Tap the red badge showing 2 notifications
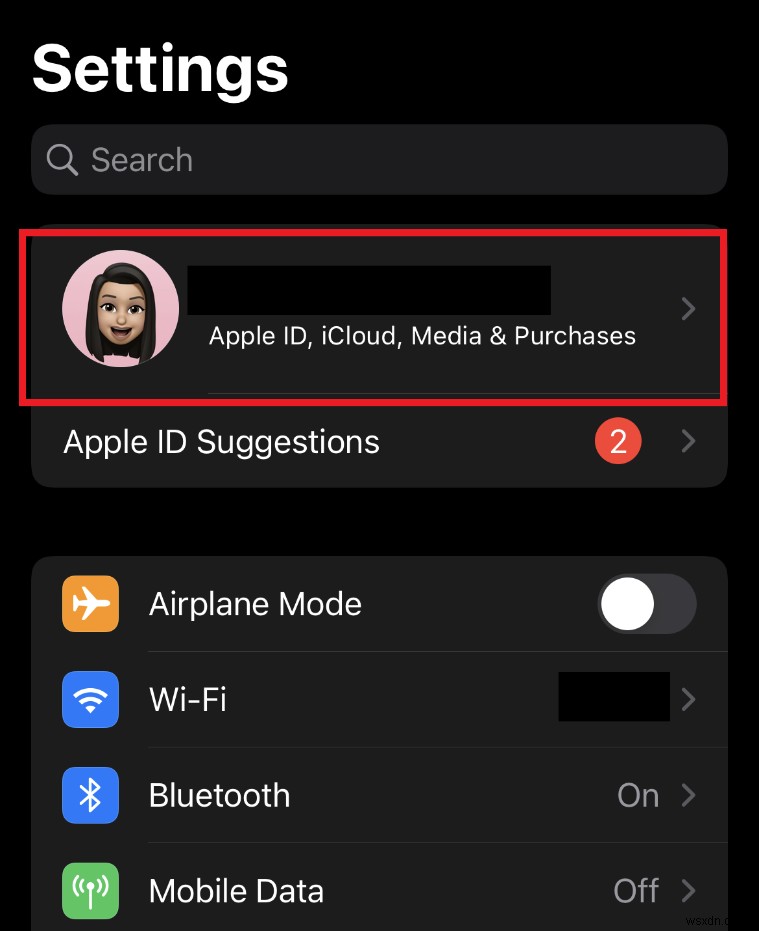 [618, 441]
